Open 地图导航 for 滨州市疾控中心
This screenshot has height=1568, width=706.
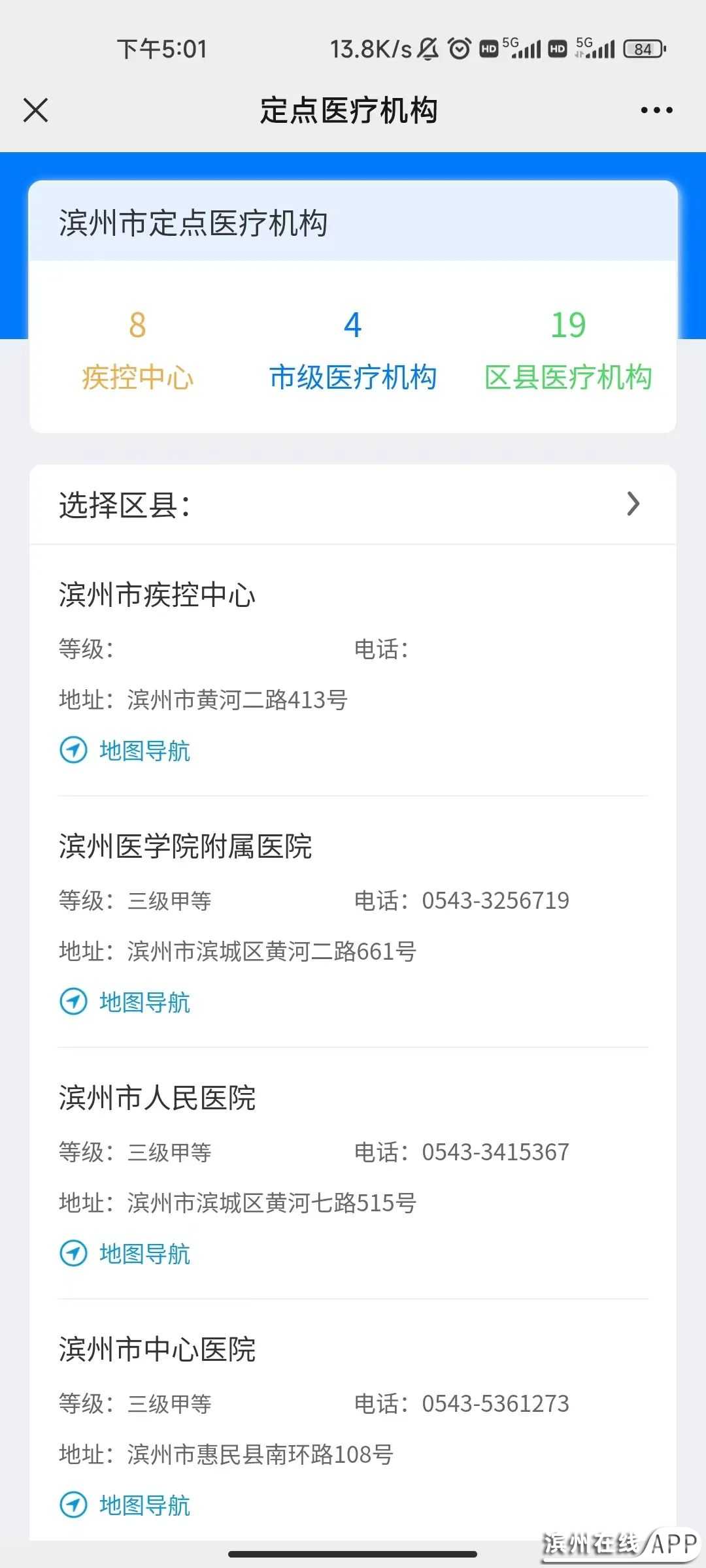[126, 751]
